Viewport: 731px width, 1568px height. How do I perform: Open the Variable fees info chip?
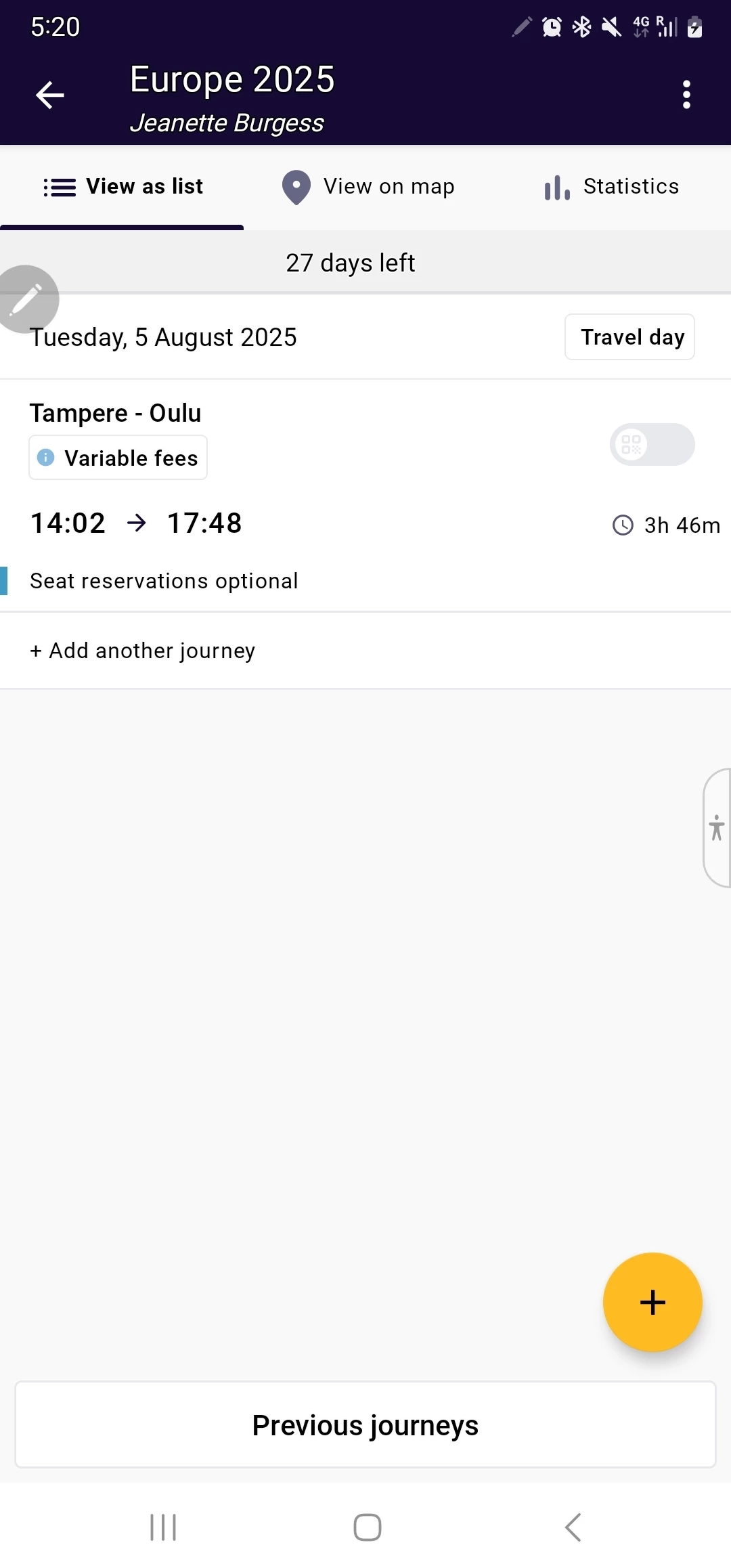[118, 458]
